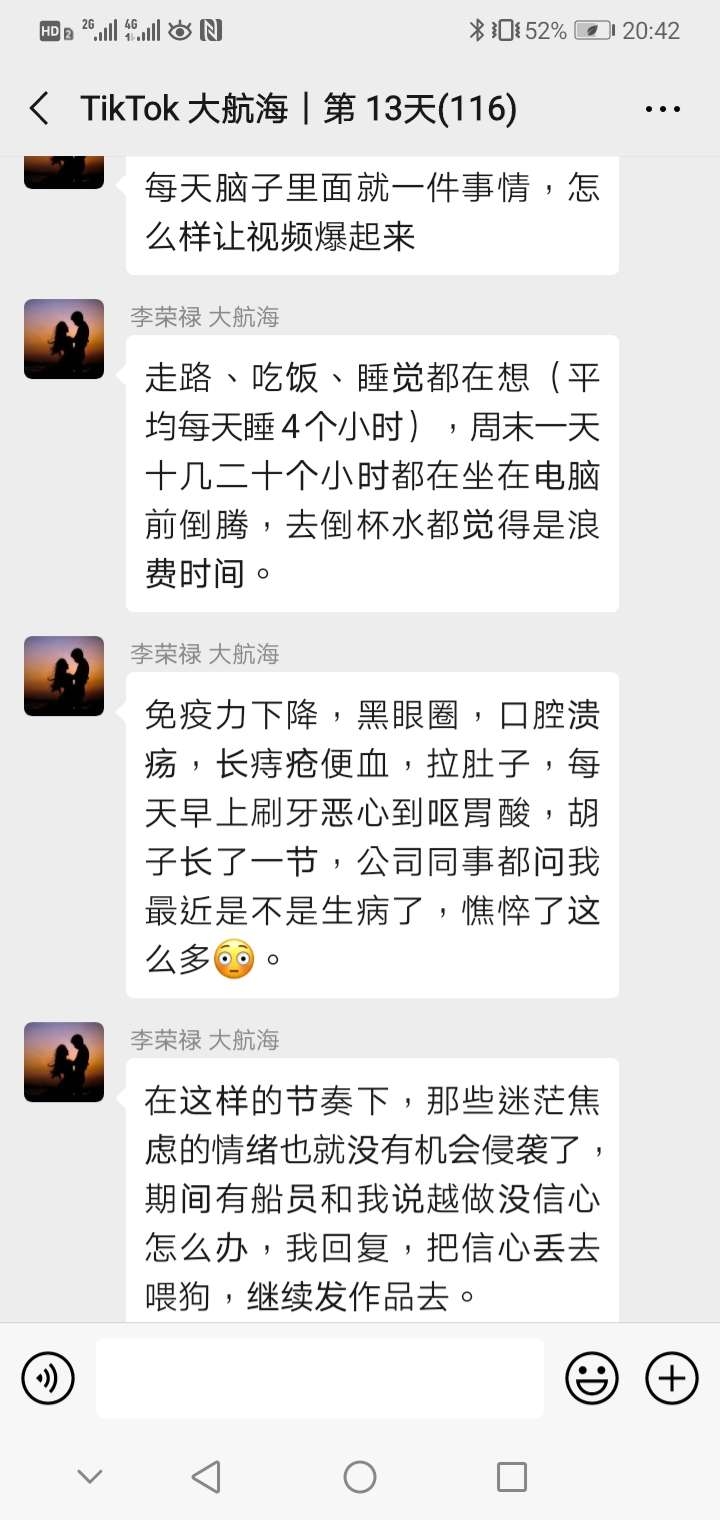Open avatar beside the 在这样的节奏下 message
Viewport: 720px width, 1520px height.
coord(64,1062)
